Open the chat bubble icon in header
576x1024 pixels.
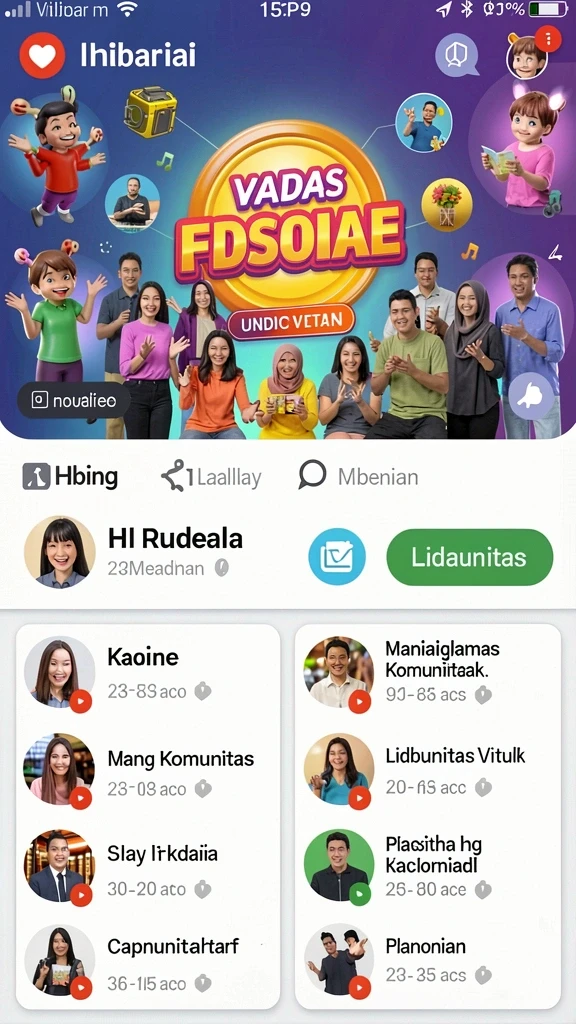pyautogui.click(x=456, y=55)
